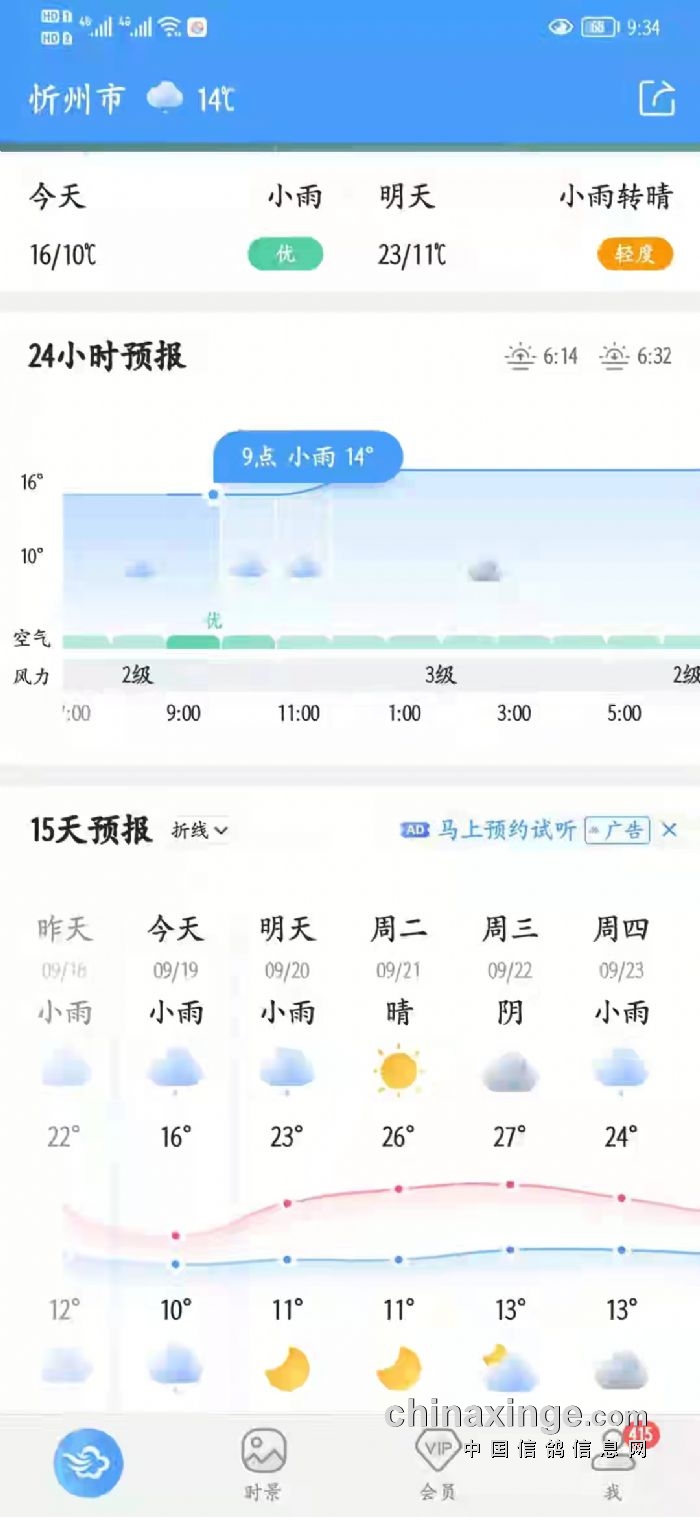Switch to the 会员 VIP tab
The width and height of the screenshot is (700, 1517).
click(437, 1464)
